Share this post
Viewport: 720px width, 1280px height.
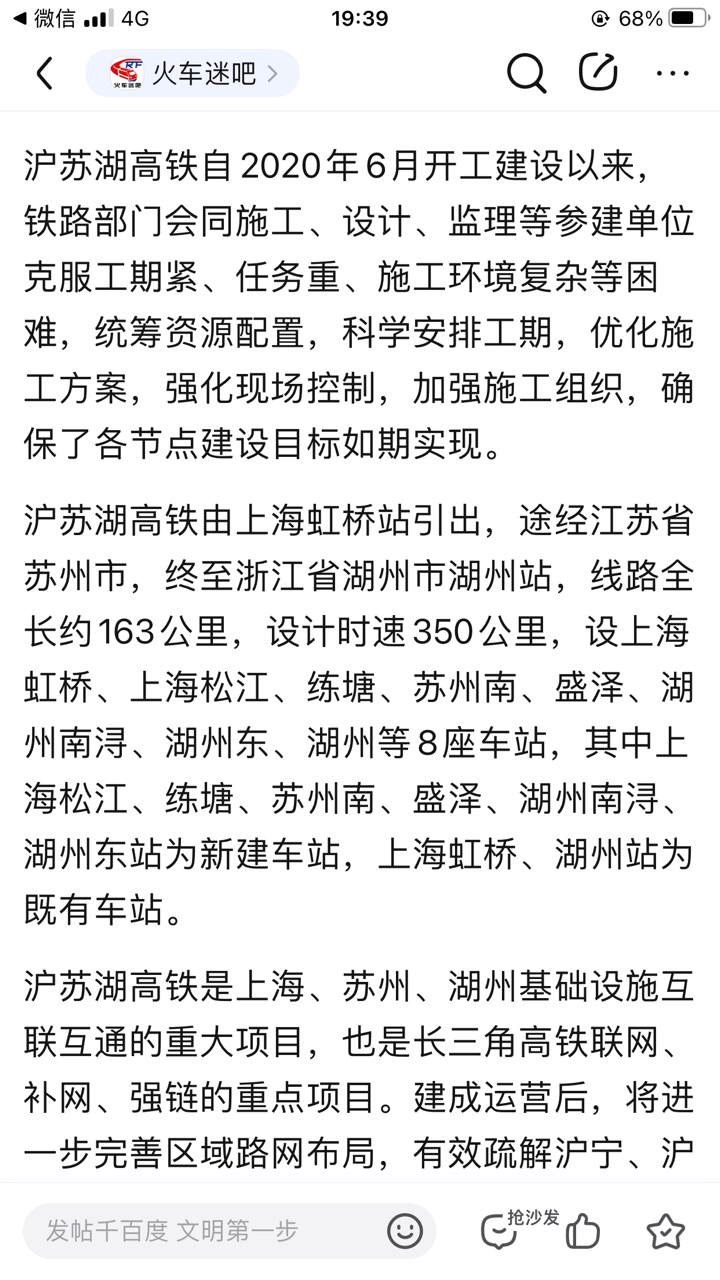[598, 72]
